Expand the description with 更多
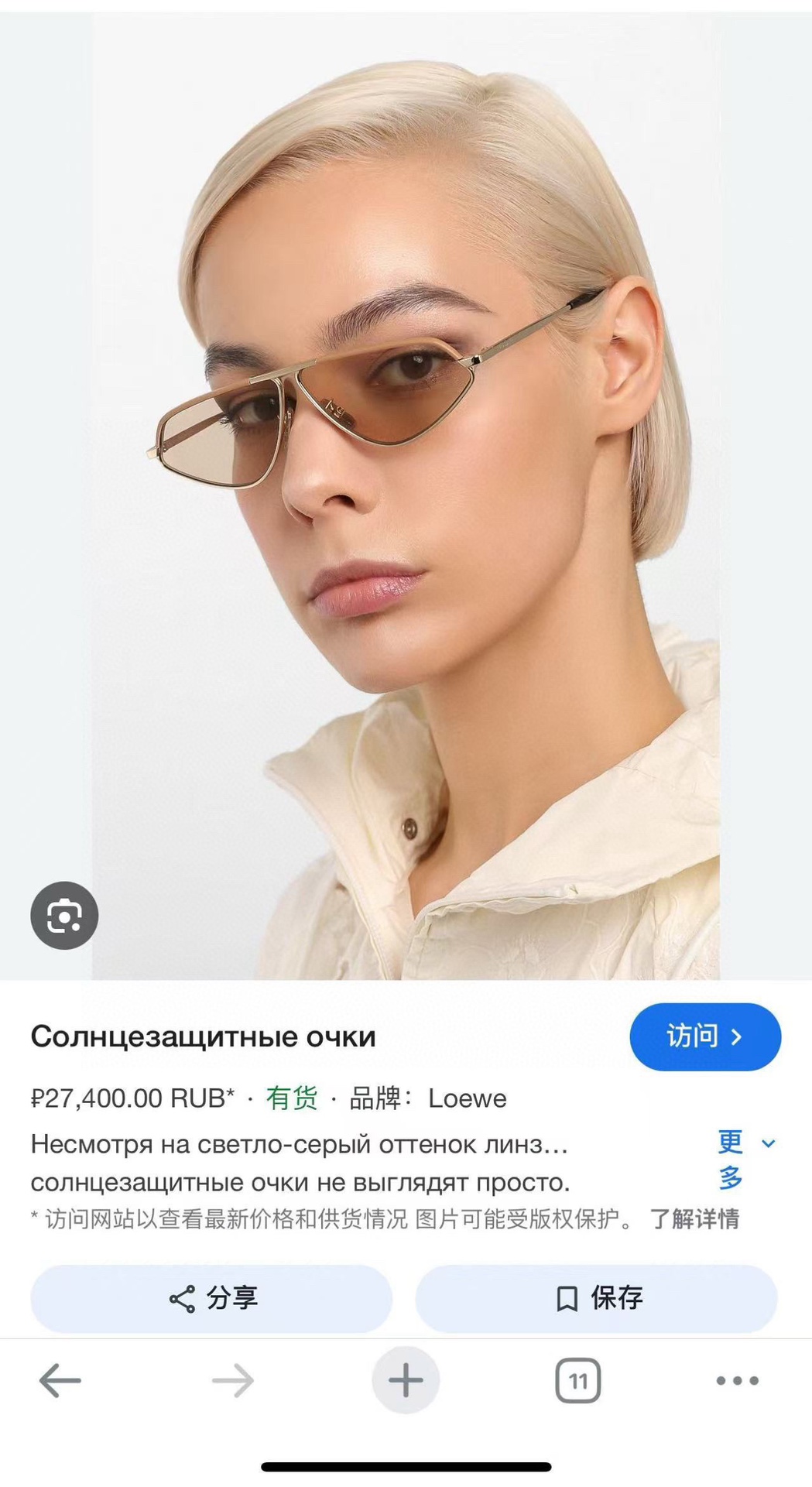The image size is (812, 1487). click(x=745, y=1160)
